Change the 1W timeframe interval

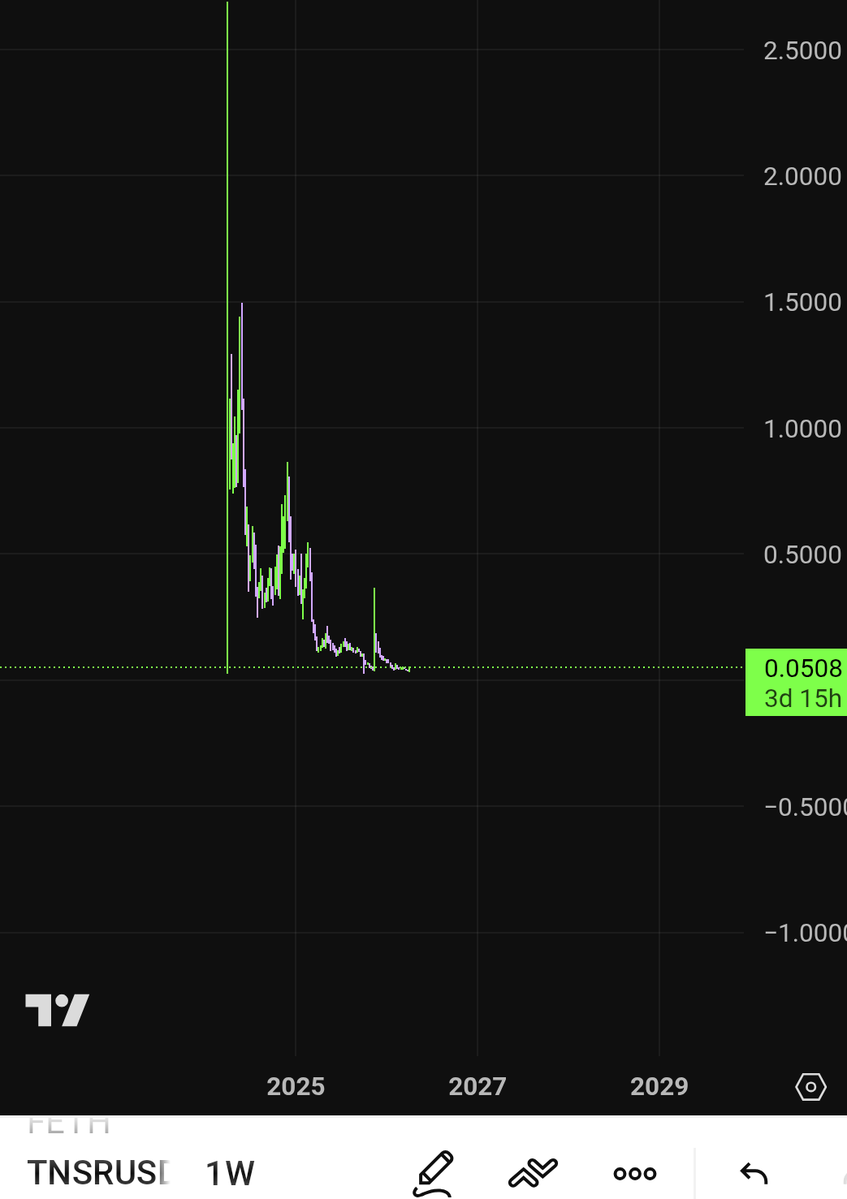tap(230, 1172)
